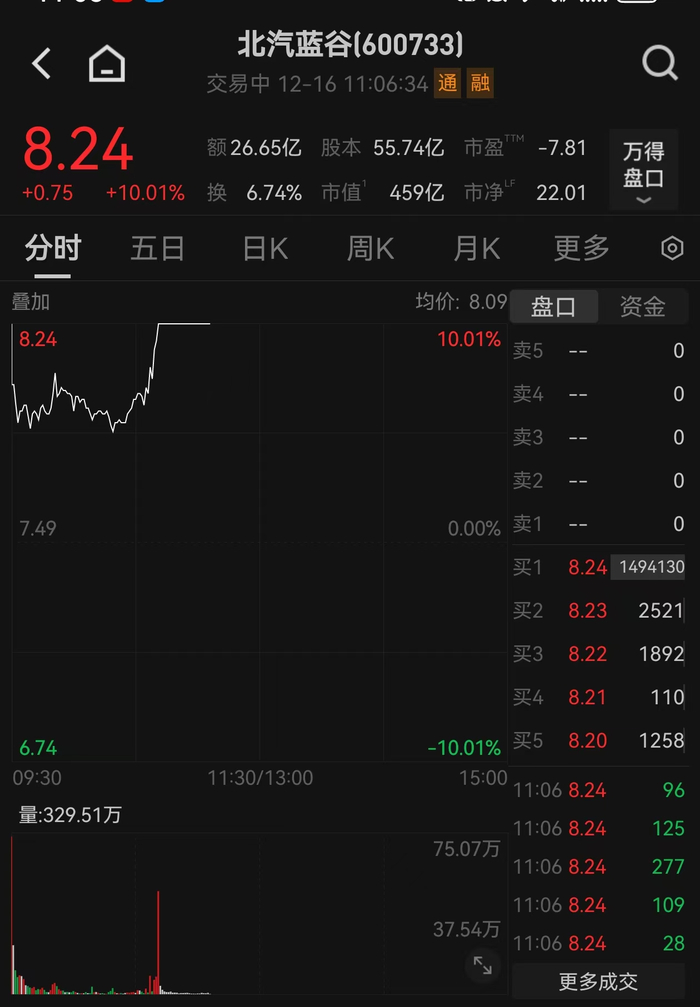Image resolution: width=700 pixels, height=1007 pixels.
Task: Switch to the 资金 segment
Action: click(x=642, y=307)
